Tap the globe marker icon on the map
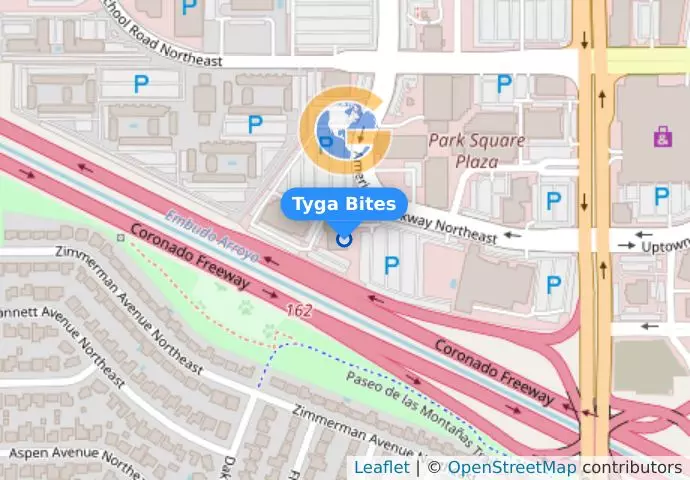The image size is (690, 480). [x=345, y=130]
